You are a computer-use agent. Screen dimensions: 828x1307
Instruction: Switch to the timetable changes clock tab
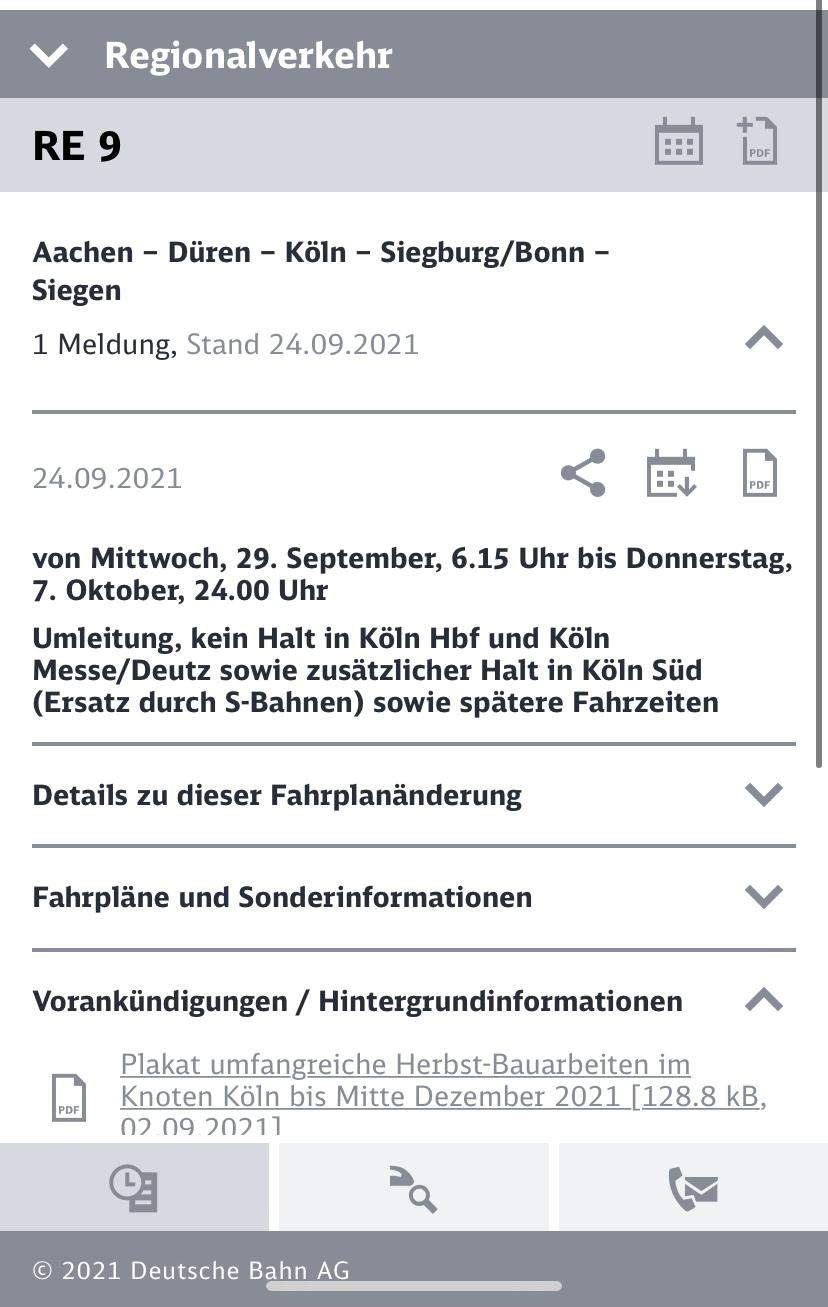134,1188
